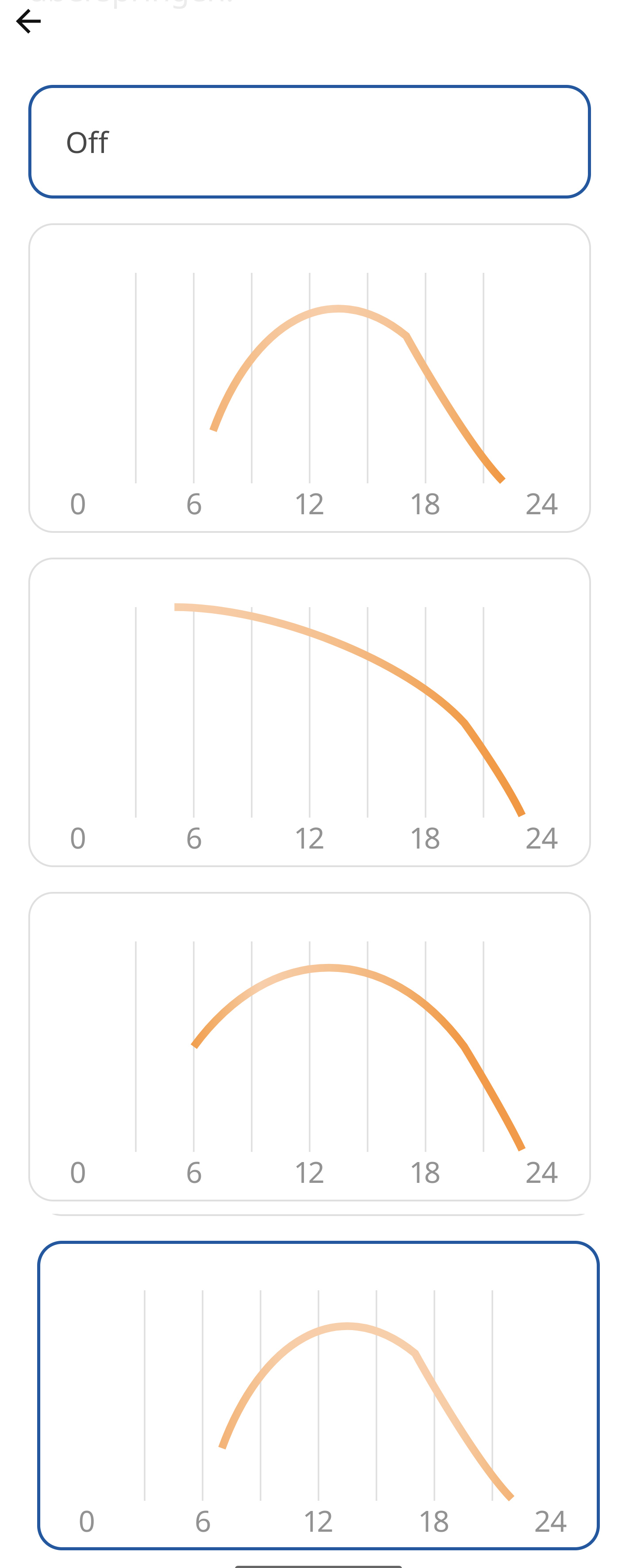
Task: Choose the gray-outlined narrow peak curve starting after 6
Action: pos(309,378)
